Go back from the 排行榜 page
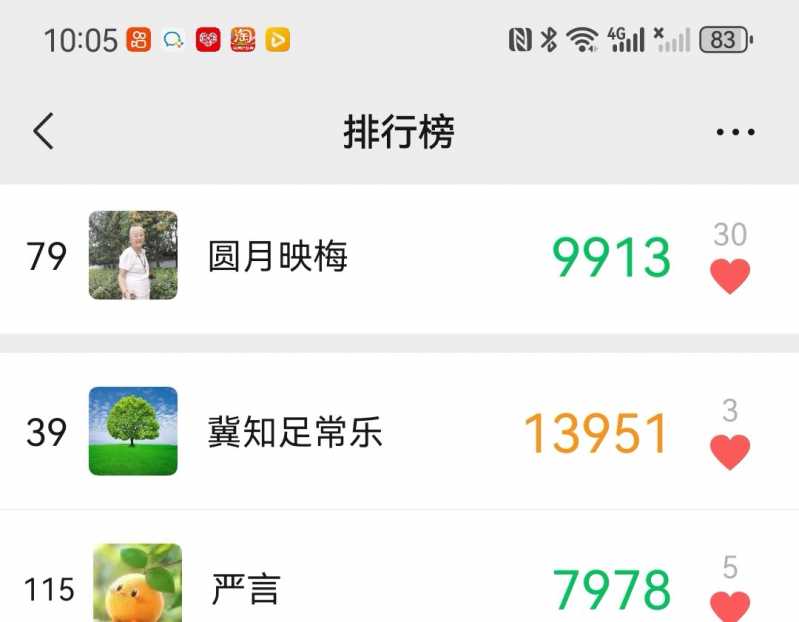Screen dimensions: 799x622 43,131
